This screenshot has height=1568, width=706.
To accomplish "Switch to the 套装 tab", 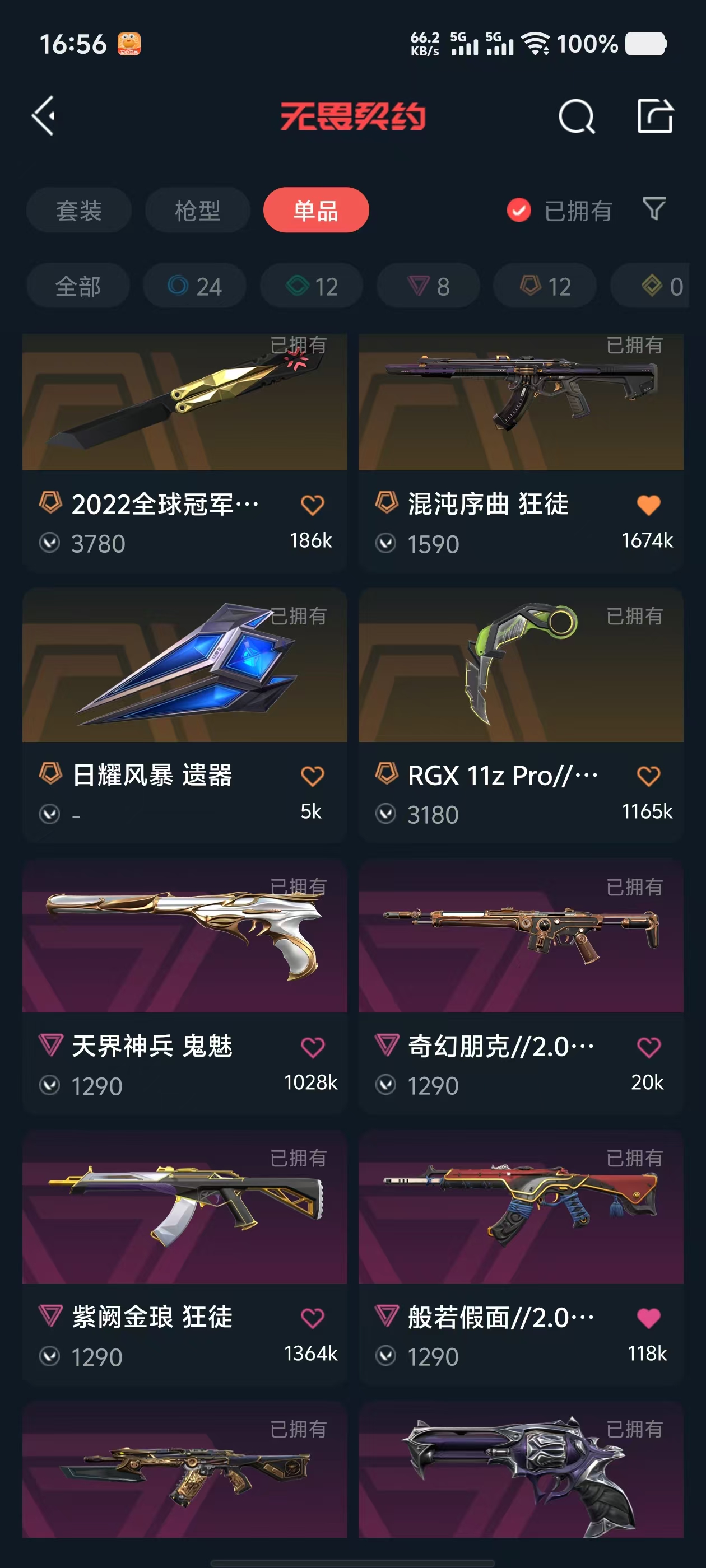I will 78,211.
